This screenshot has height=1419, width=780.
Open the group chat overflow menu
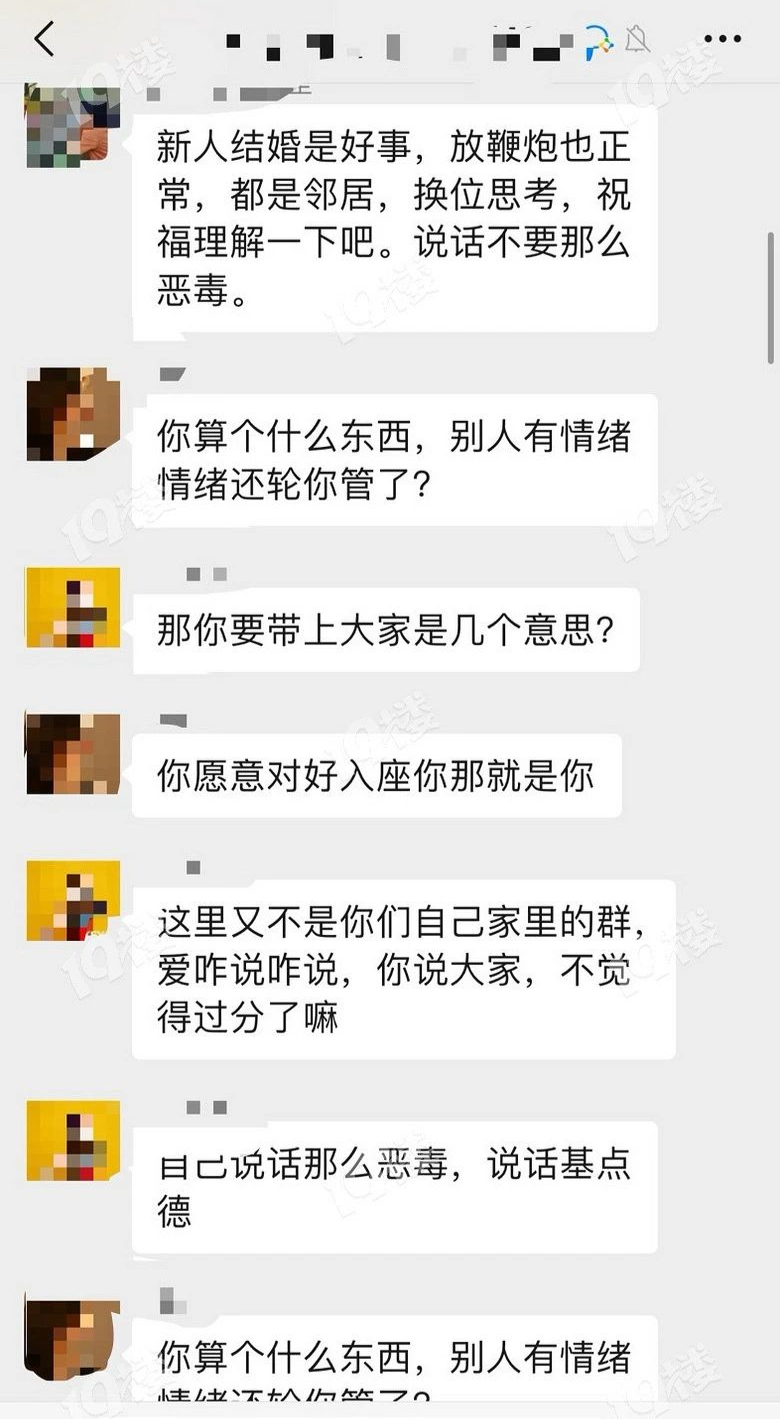coord(722,40)
